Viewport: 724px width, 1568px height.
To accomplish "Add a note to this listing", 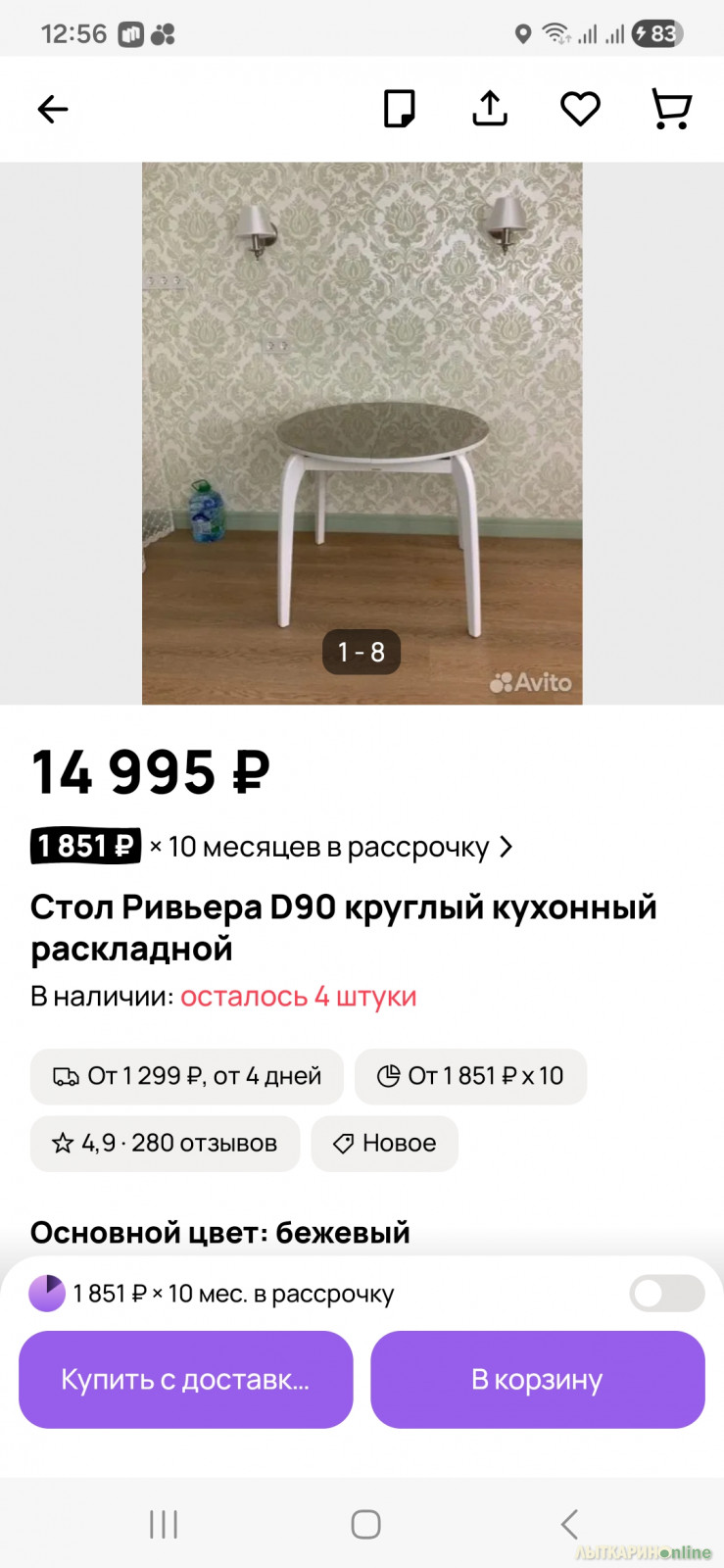I will pos(399,109).
